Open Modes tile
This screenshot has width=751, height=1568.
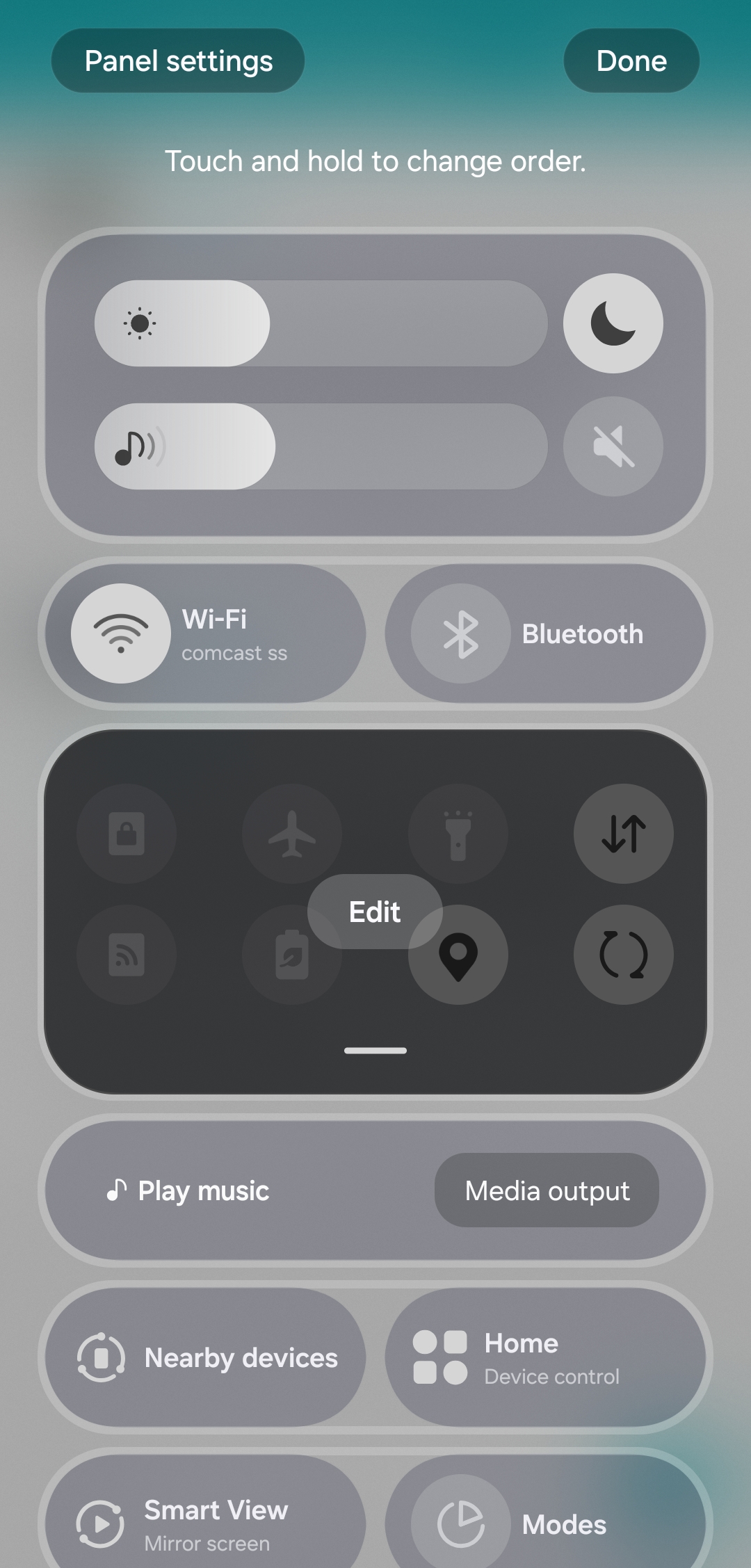click(x=545, y=1524)
